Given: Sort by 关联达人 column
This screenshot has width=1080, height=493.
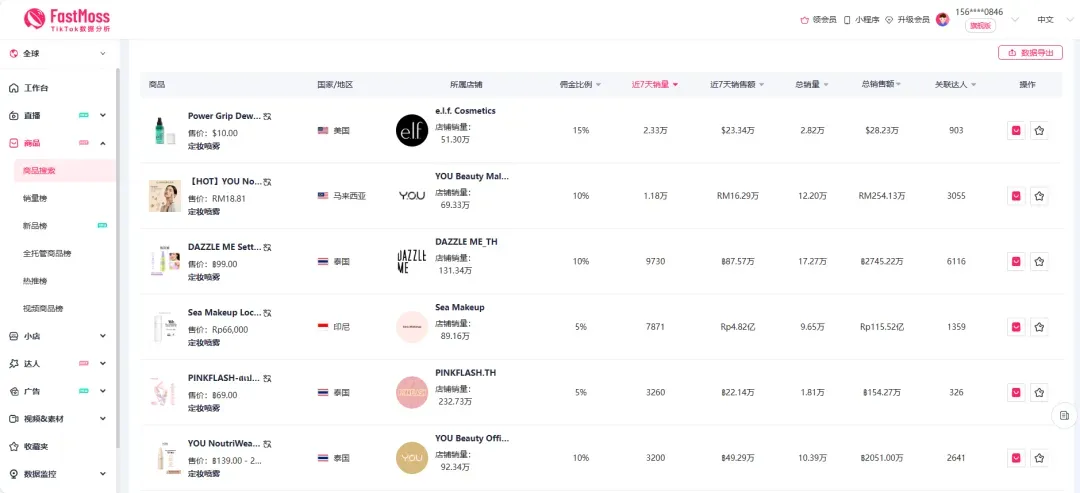Looking at the screenshot, I should [955, 85].
